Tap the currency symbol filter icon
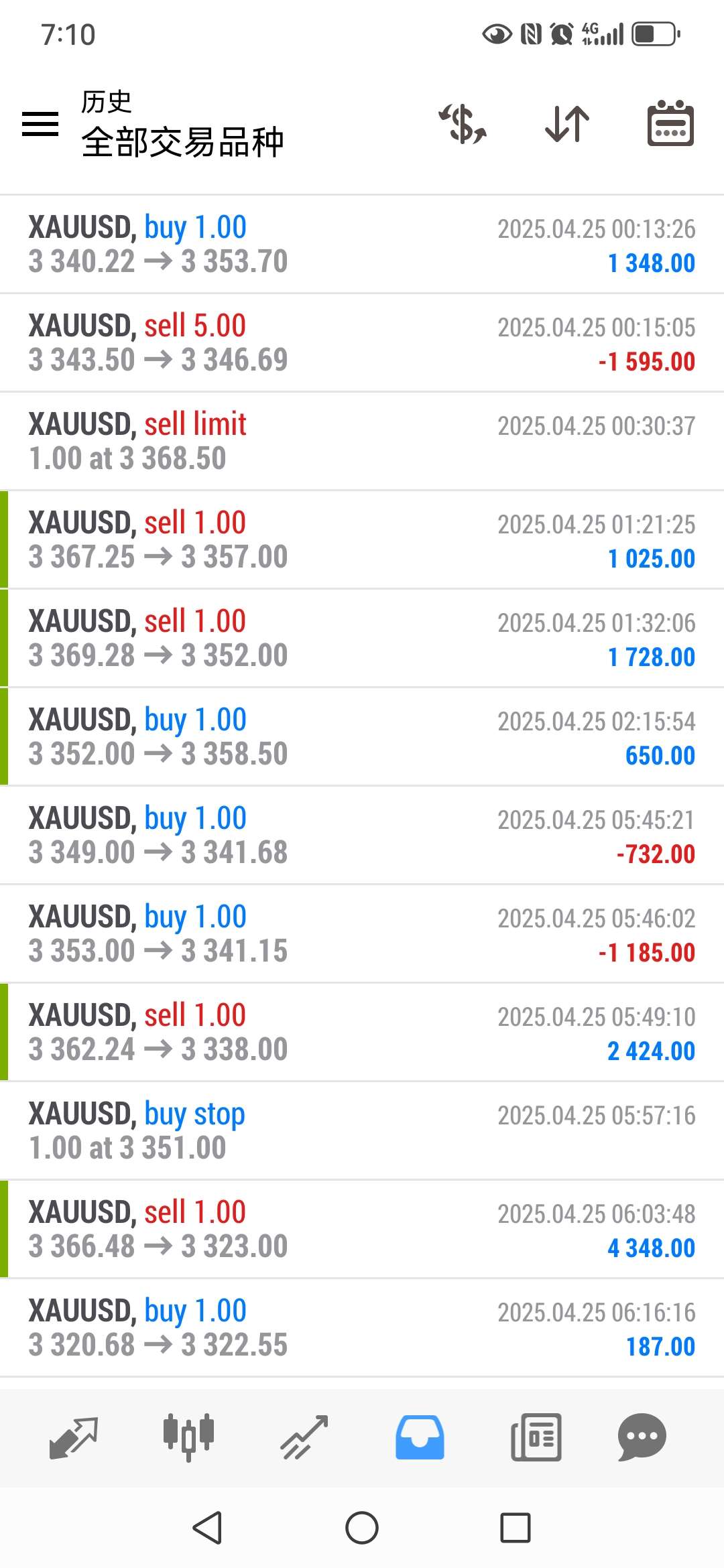Viewport: 724px width, 1568px height. point(463,124)
